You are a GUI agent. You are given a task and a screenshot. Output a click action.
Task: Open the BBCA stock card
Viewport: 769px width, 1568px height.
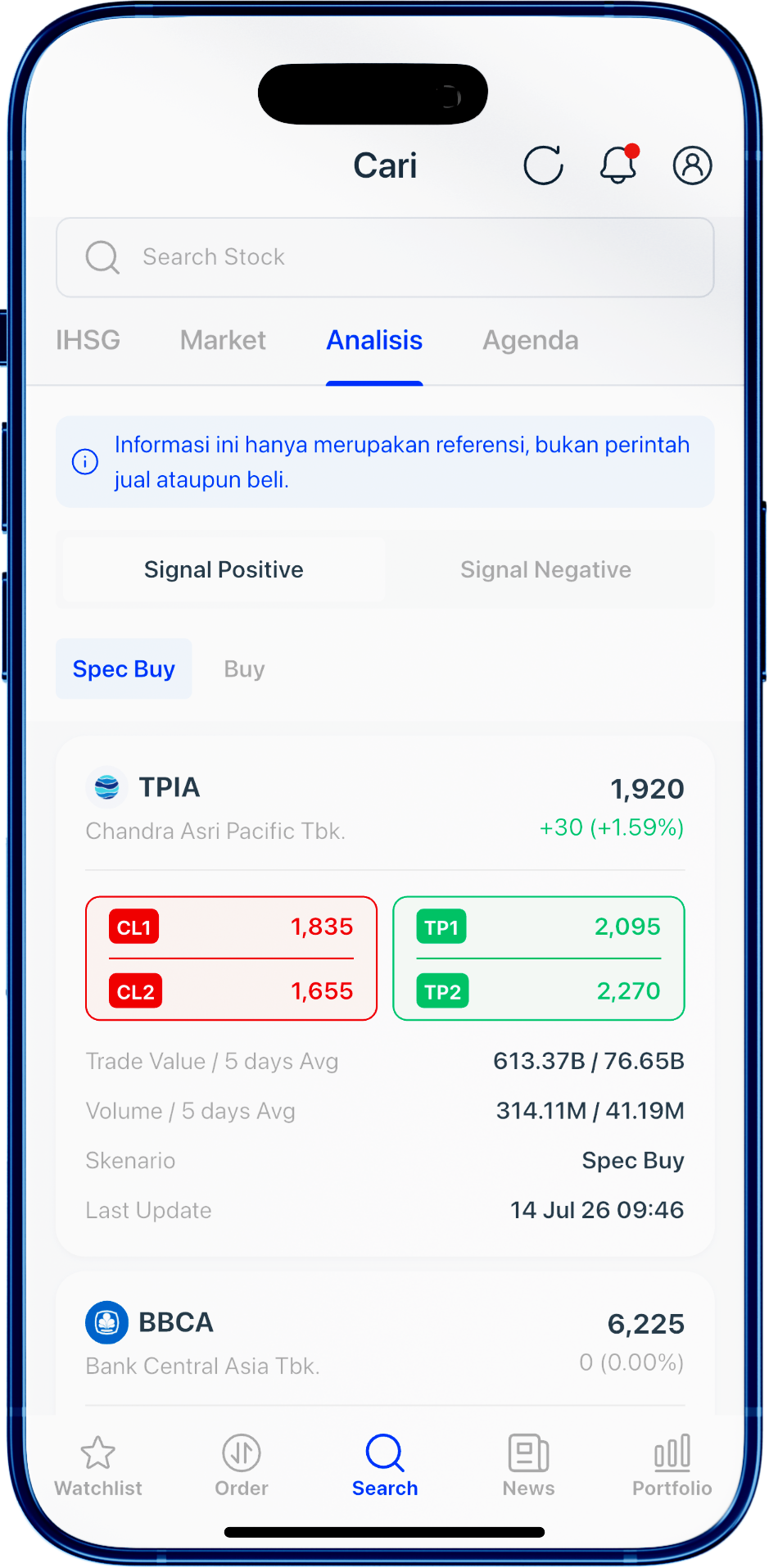385,1344
